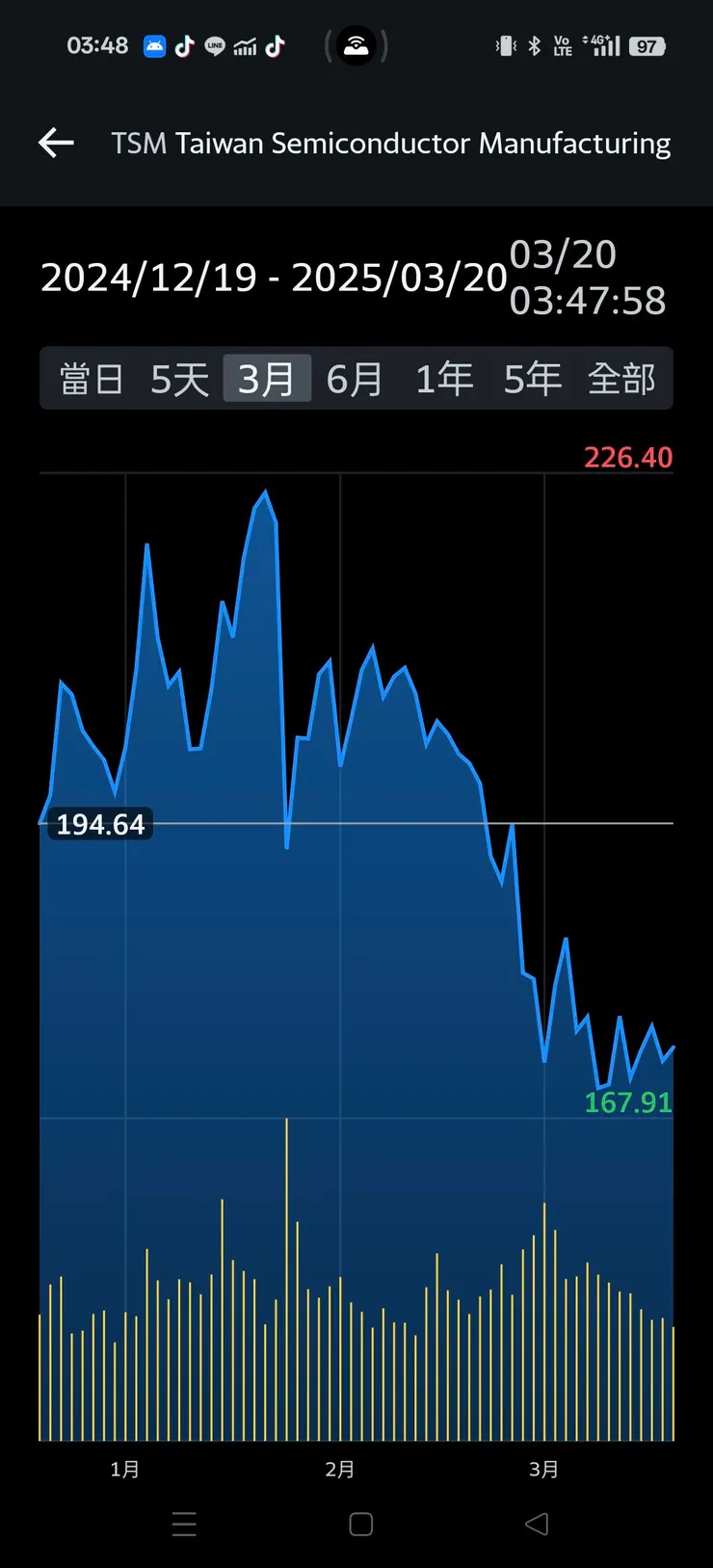Select the 5天 time range
This screenshot has width=713, height=1568.
click(x=179, y=379)
